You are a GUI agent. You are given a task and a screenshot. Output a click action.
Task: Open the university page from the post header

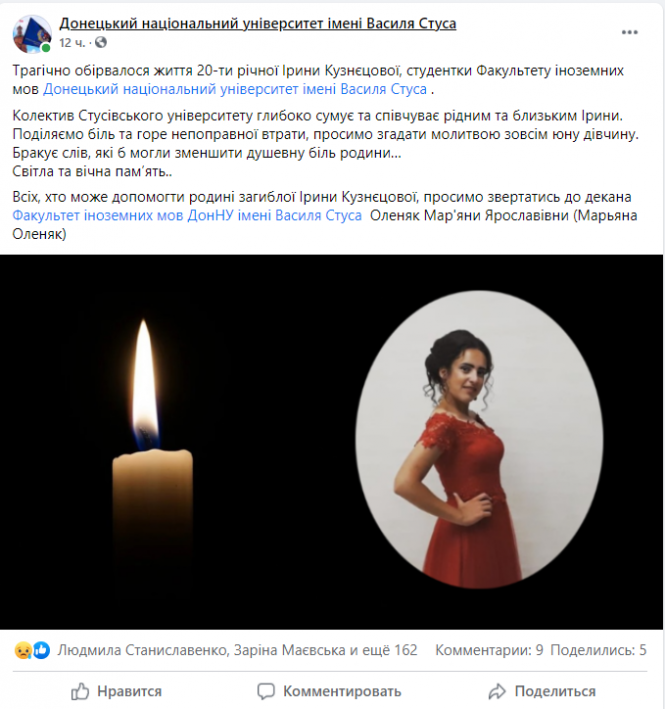[x=258, y=23]
